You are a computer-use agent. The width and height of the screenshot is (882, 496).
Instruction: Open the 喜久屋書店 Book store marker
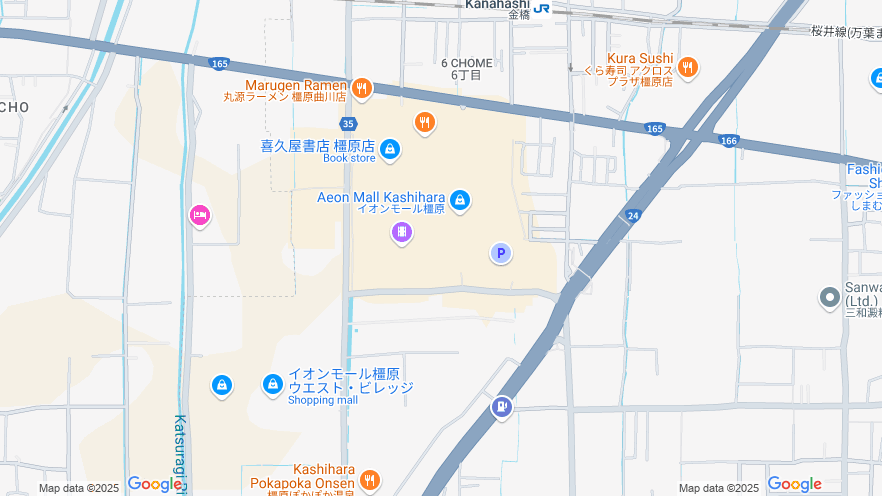click(x=390, y=150)
